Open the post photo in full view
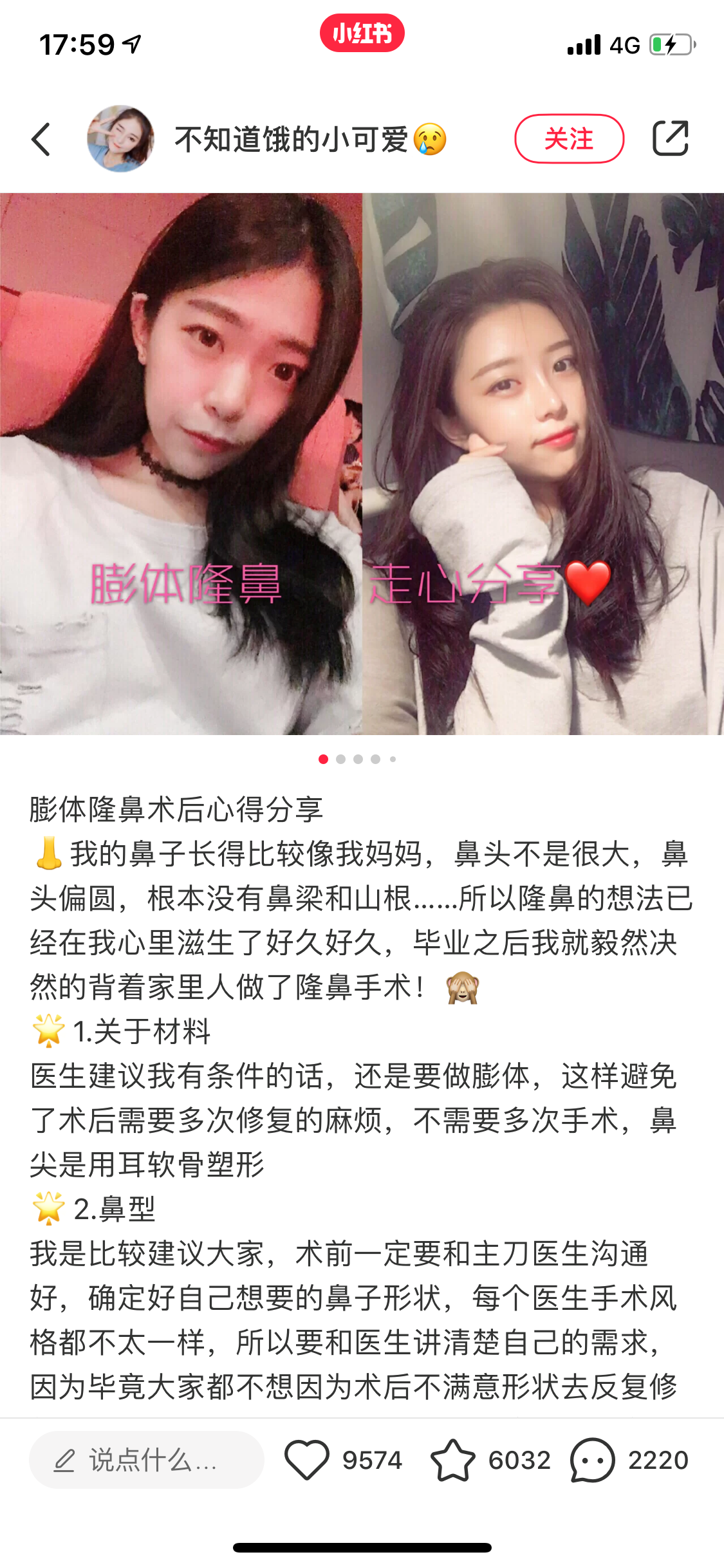724x1568 pixels. [362, 463]
